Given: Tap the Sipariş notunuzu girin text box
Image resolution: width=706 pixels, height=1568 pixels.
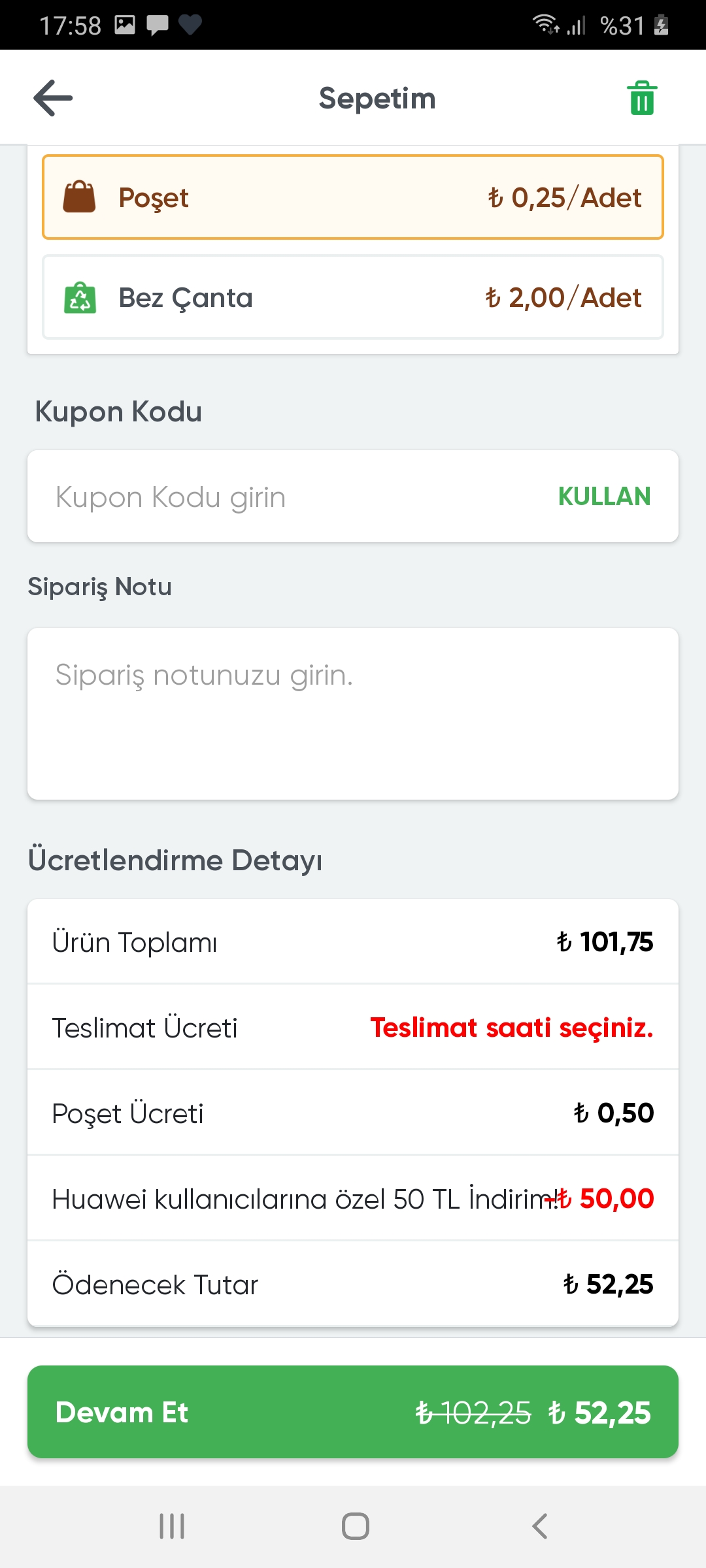Looking at the screenshot, I should pos(353,713).
